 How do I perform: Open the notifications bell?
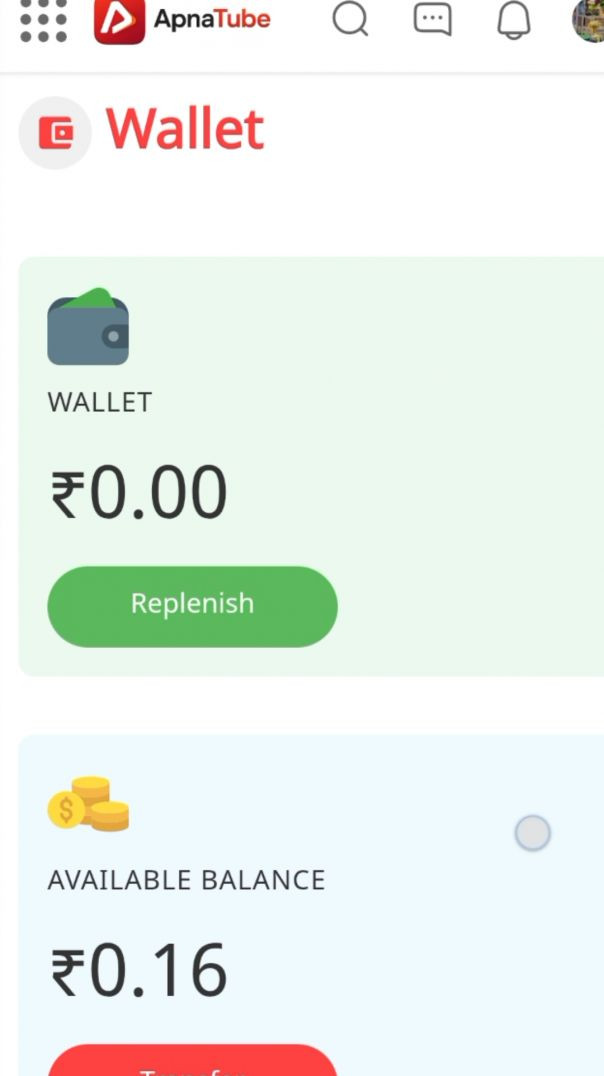pos(513,20)
